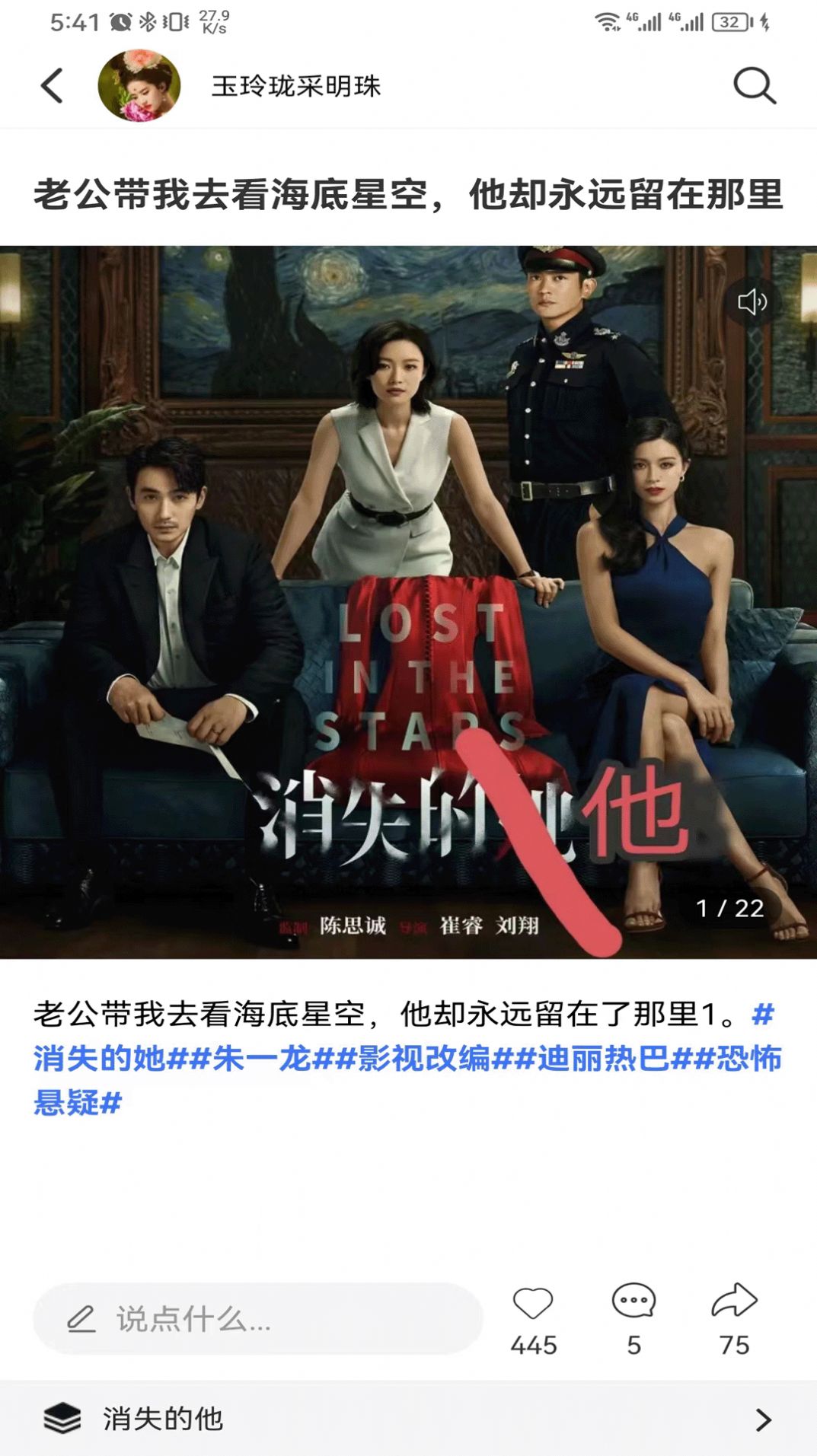Like this post with the heart

pos(533,1304)
